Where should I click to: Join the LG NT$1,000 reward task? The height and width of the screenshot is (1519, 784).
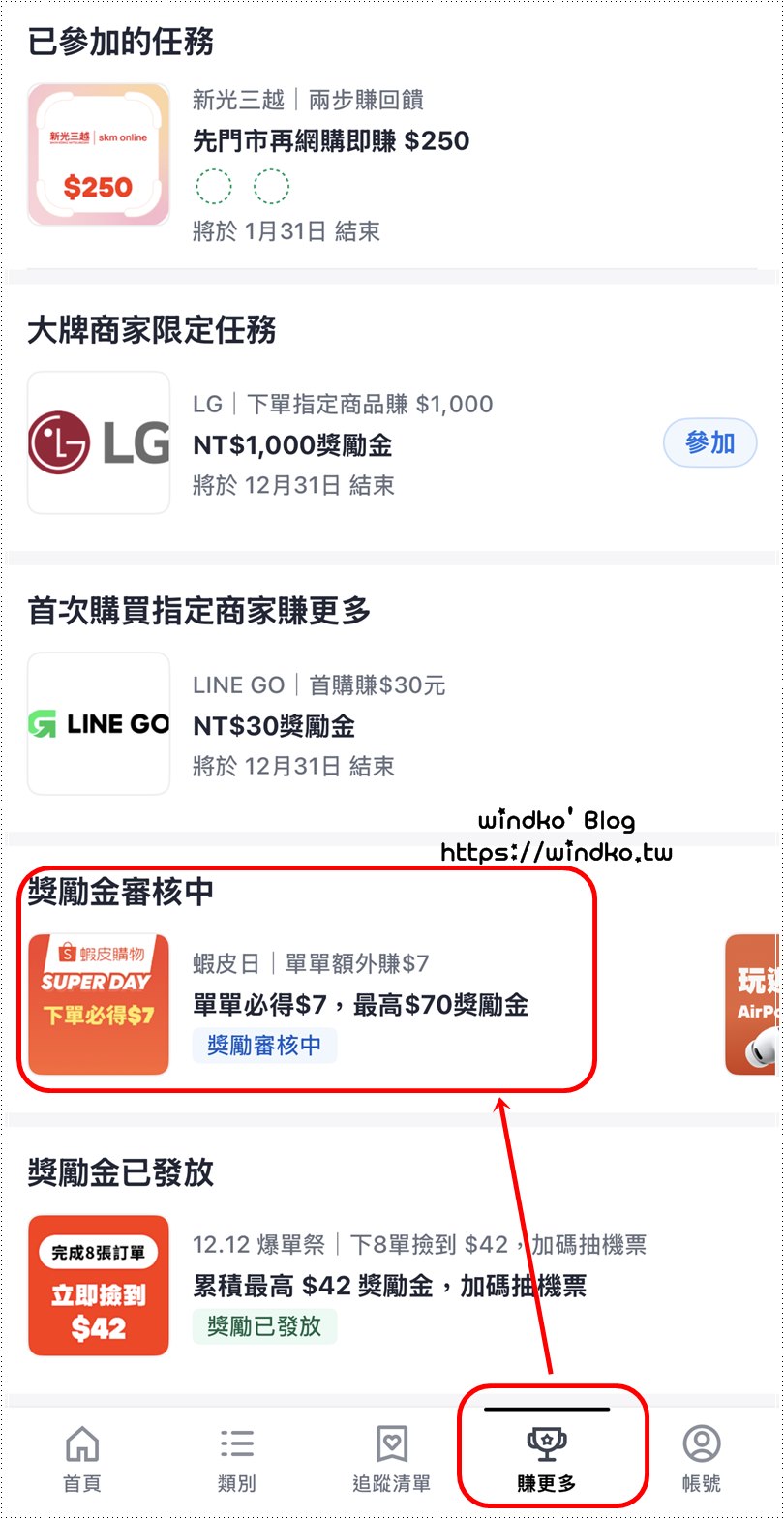709,443
